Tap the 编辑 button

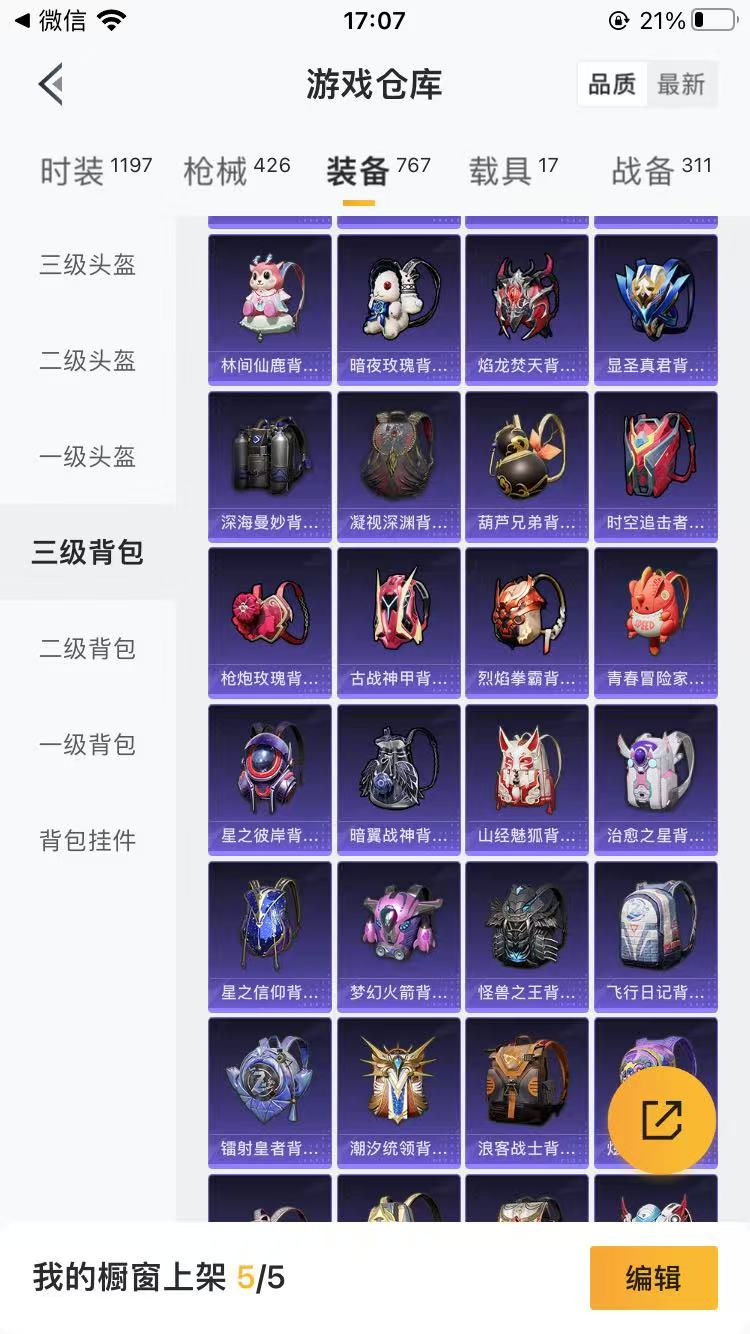point(653,1278)
